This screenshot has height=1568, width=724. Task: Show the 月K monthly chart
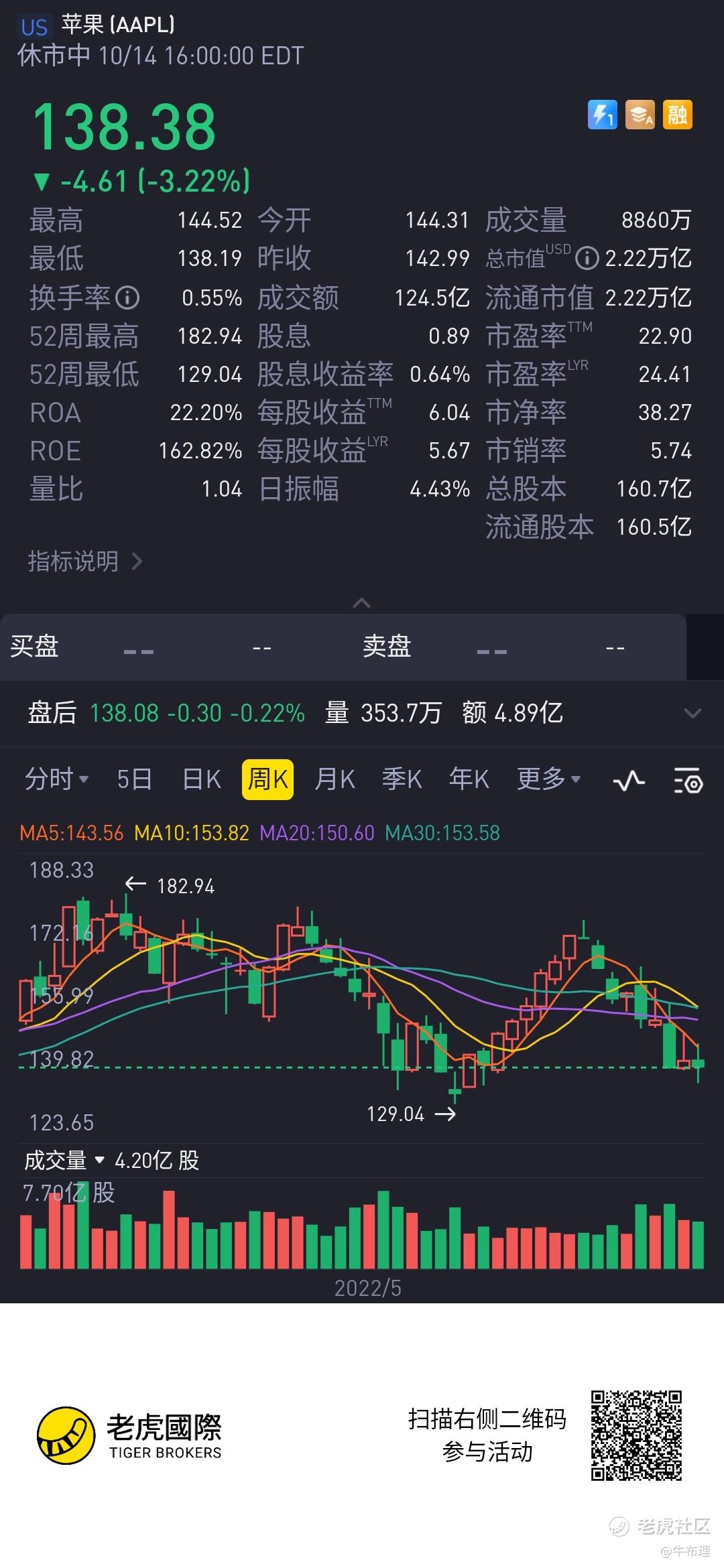(335, 779)
